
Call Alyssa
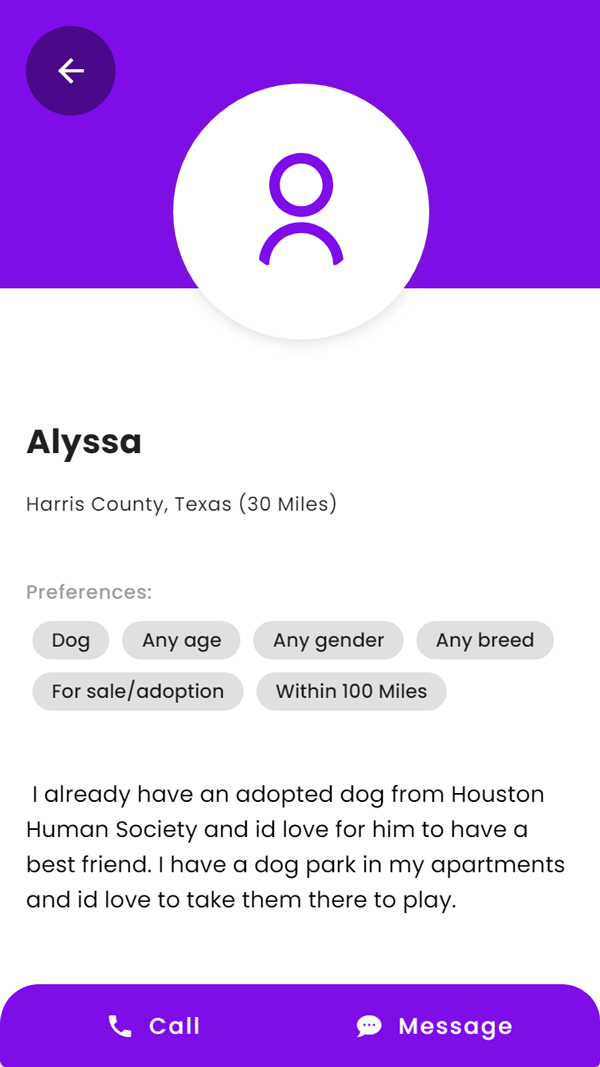pyautogui.click(x=154, y=1025)
